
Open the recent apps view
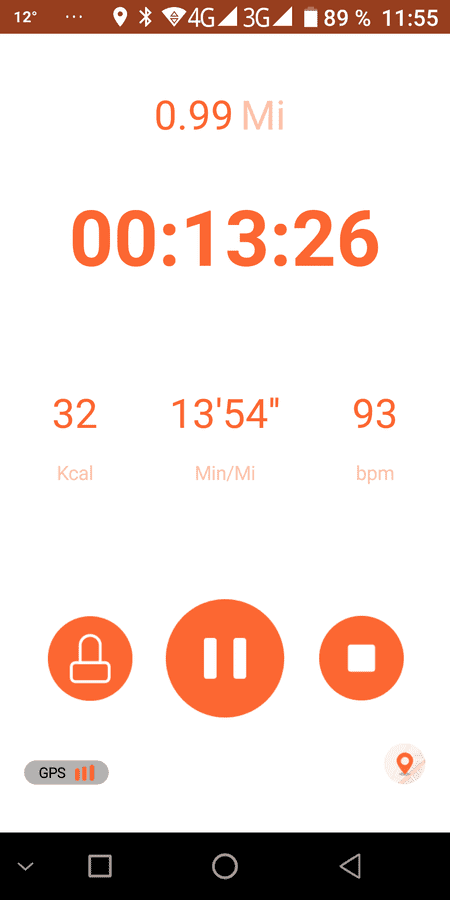click(x=100, y=866)
